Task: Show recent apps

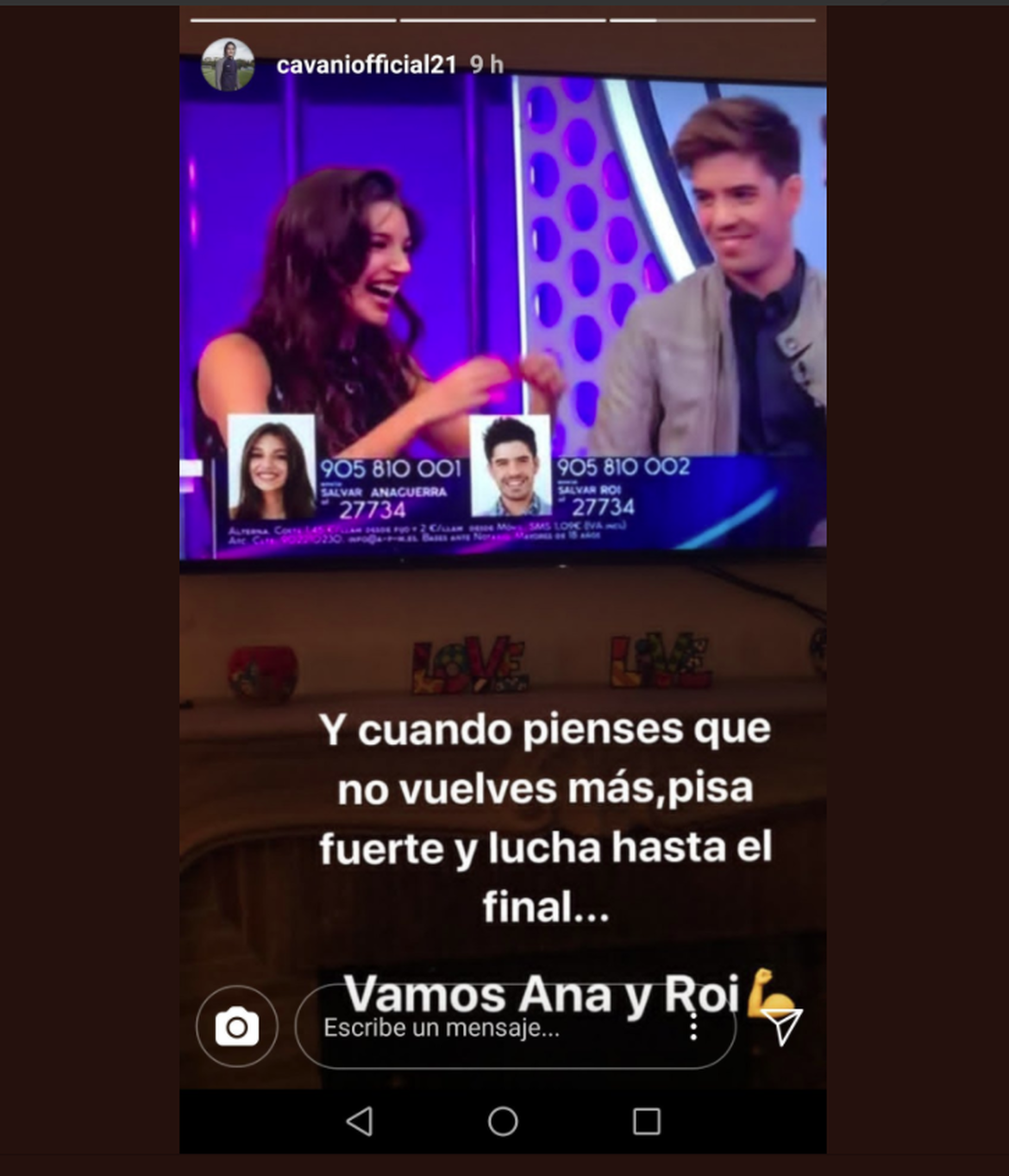Action: 646,1121
